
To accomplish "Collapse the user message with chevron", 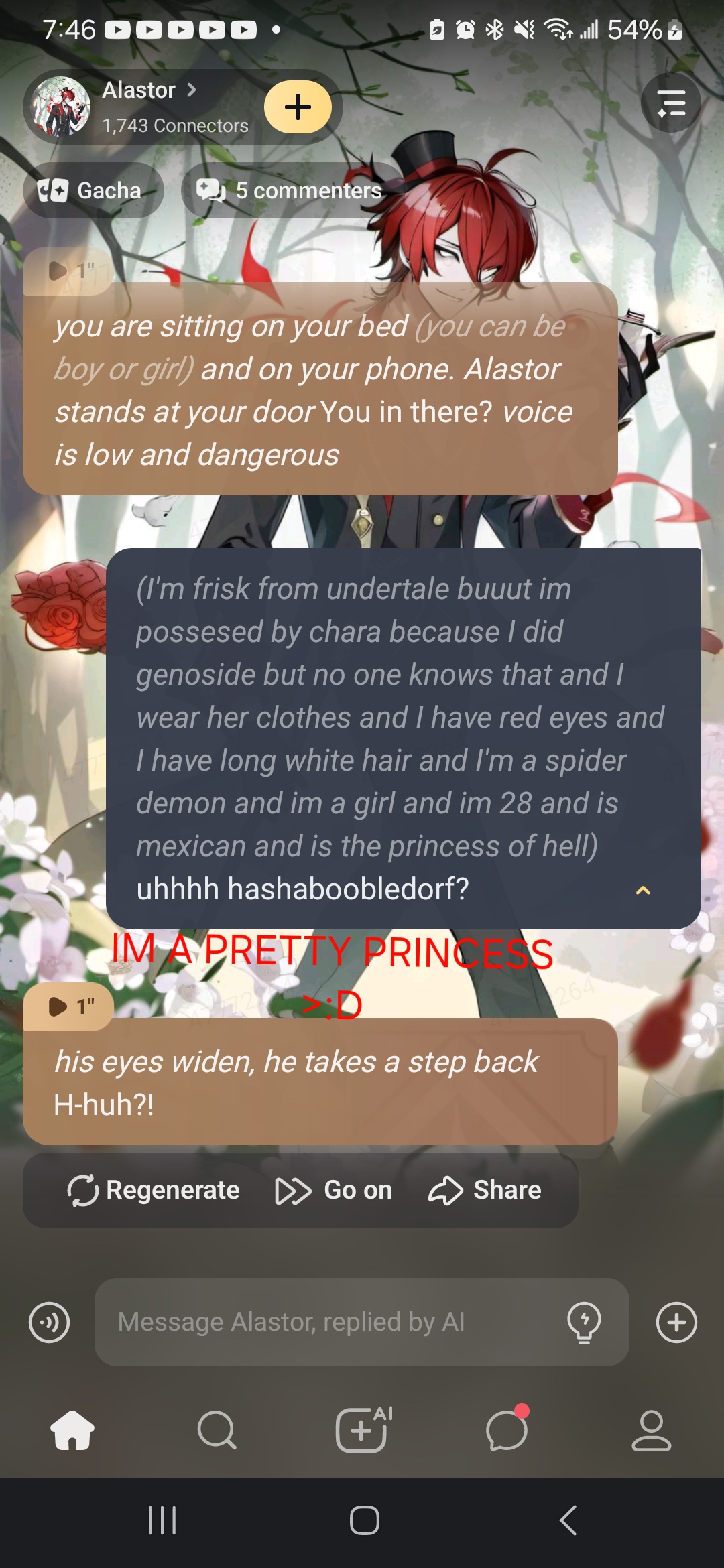I will (x=642, y=891).
